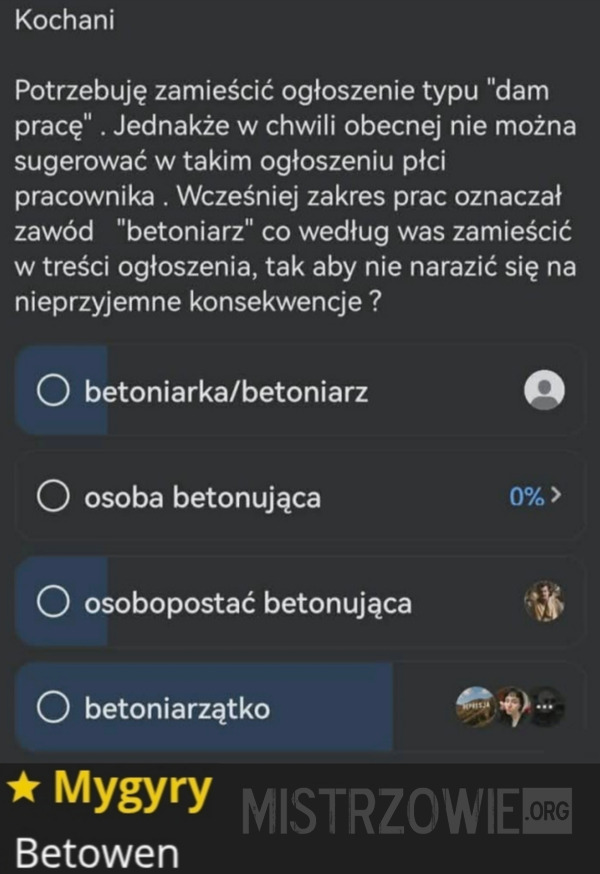Pick the betoniarzątko poll option

tap(53, 709)
